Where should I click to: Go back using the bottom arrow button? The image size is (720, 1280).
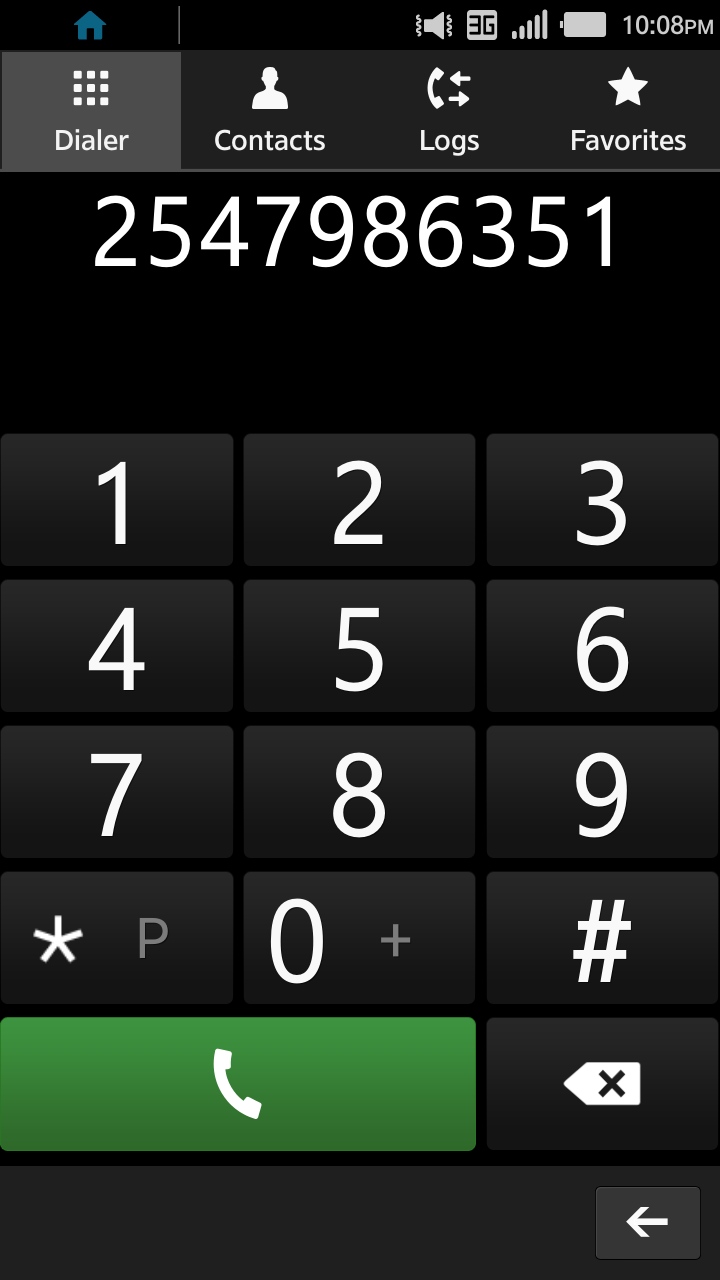(x=648, y=1222)
